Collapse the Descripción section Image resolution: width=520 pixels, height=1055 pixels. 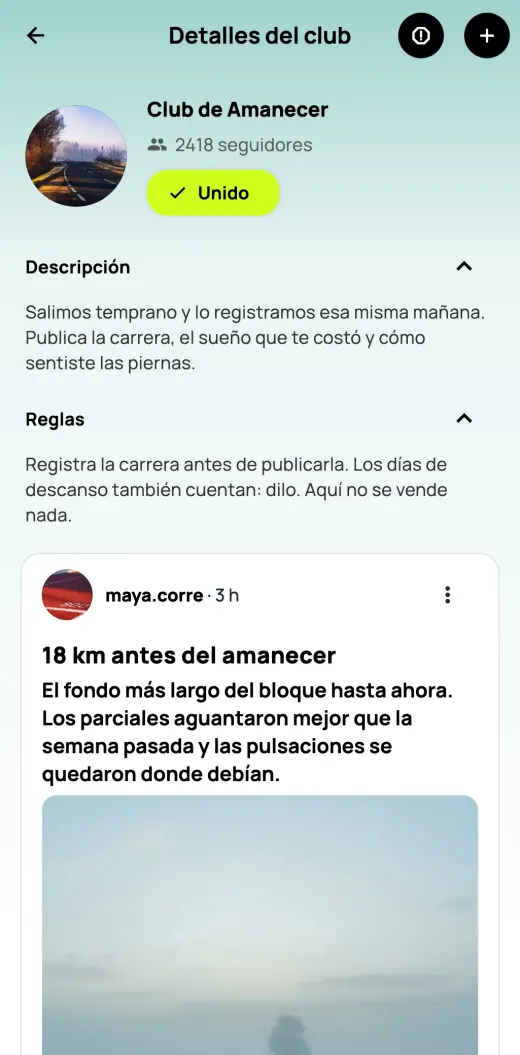point(464,266)
